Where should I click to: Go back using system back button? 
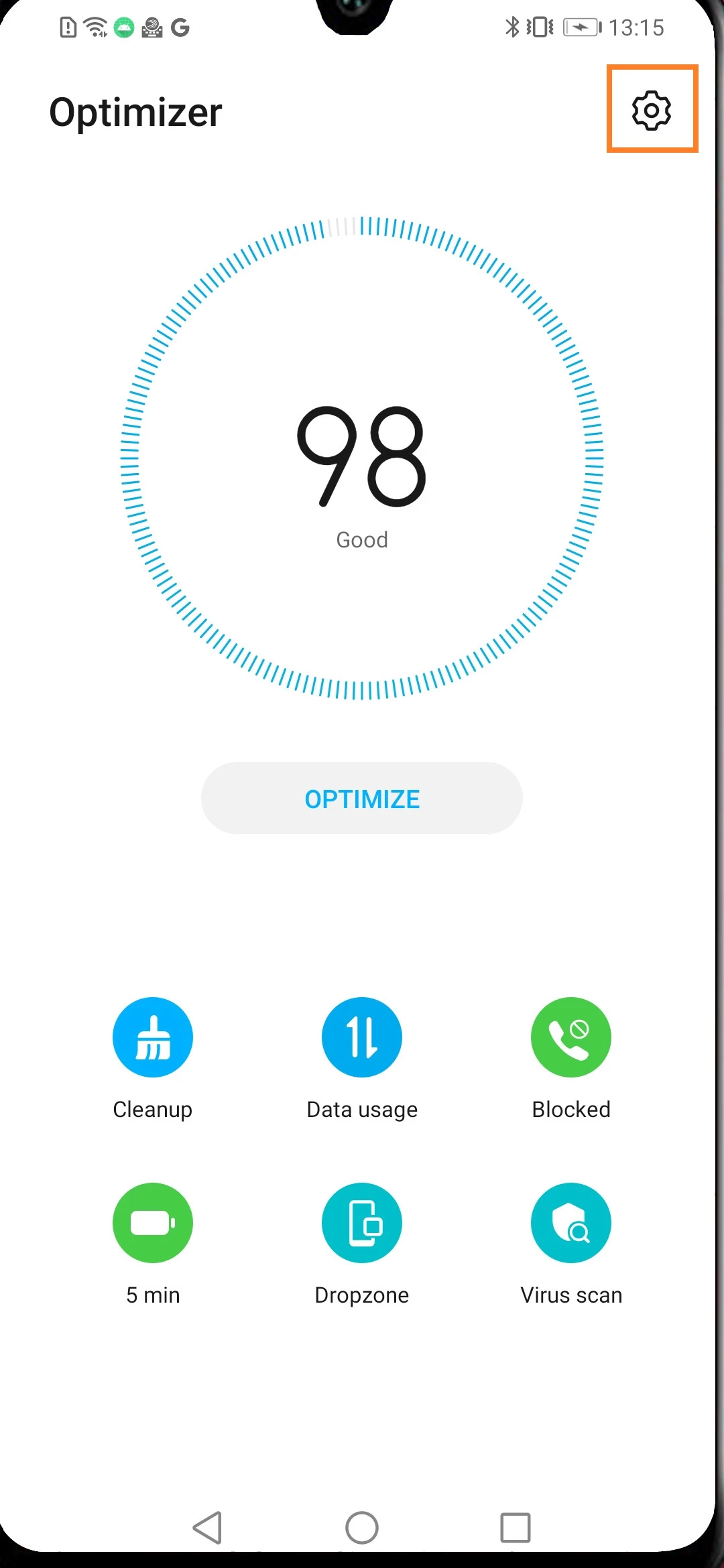click(x=208, y=1528)
